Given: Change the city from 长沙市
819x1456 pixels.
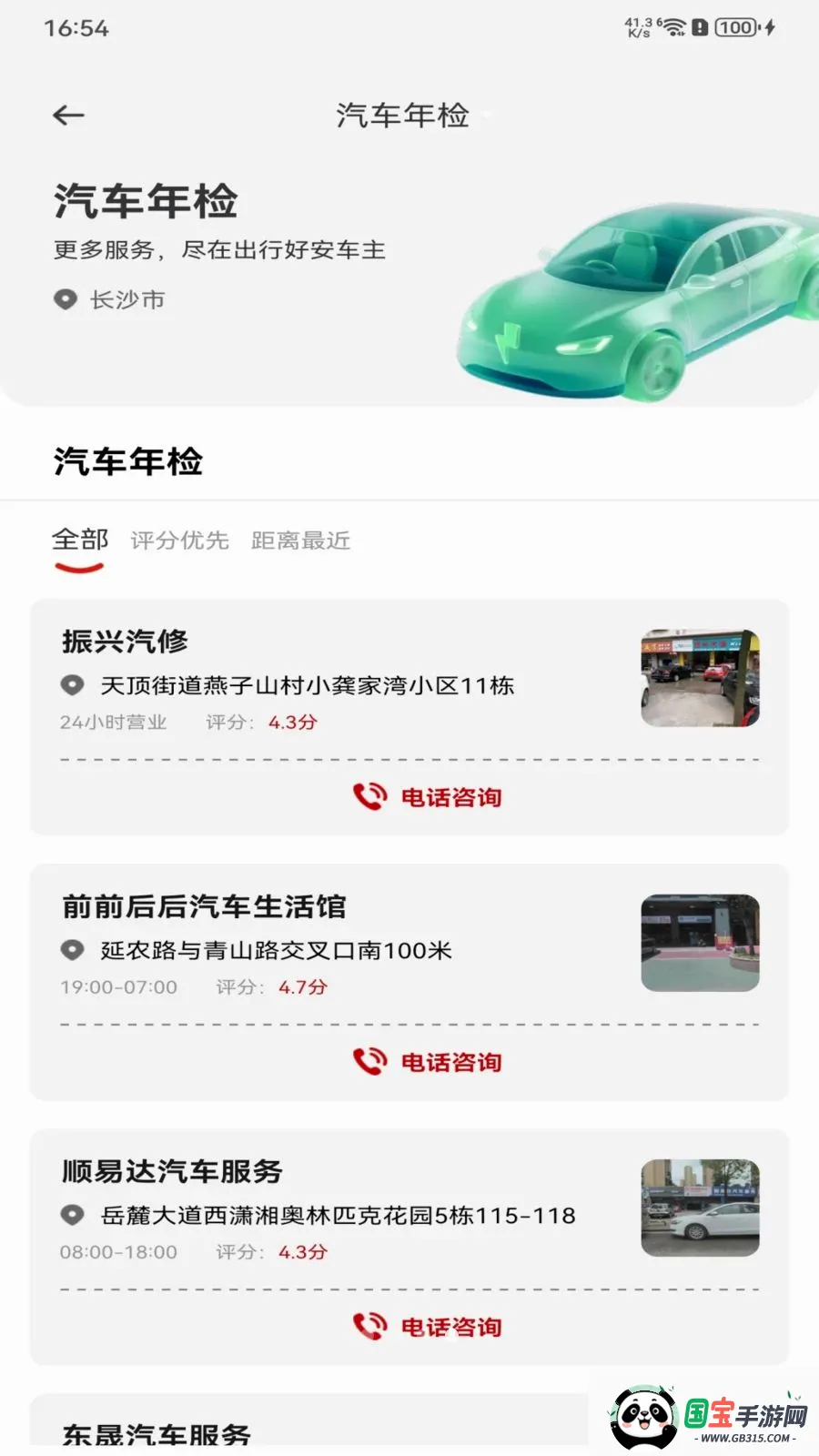Looking at the screenshot, I should pyautogui.click(x=110, y=299).
